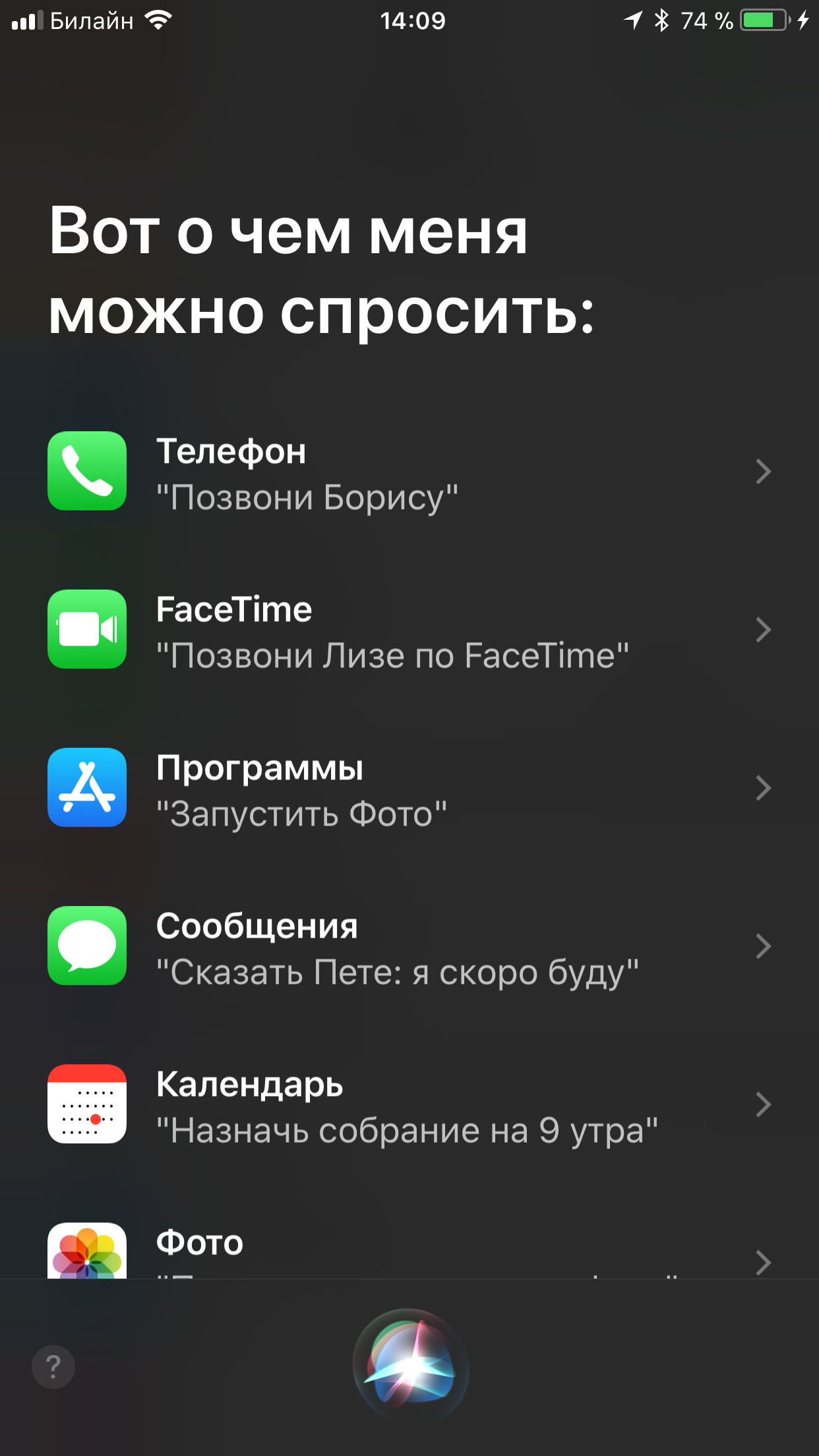Tap the question mark help icon
Viewport: 819px width, 1456px height.
point(53,1366)
